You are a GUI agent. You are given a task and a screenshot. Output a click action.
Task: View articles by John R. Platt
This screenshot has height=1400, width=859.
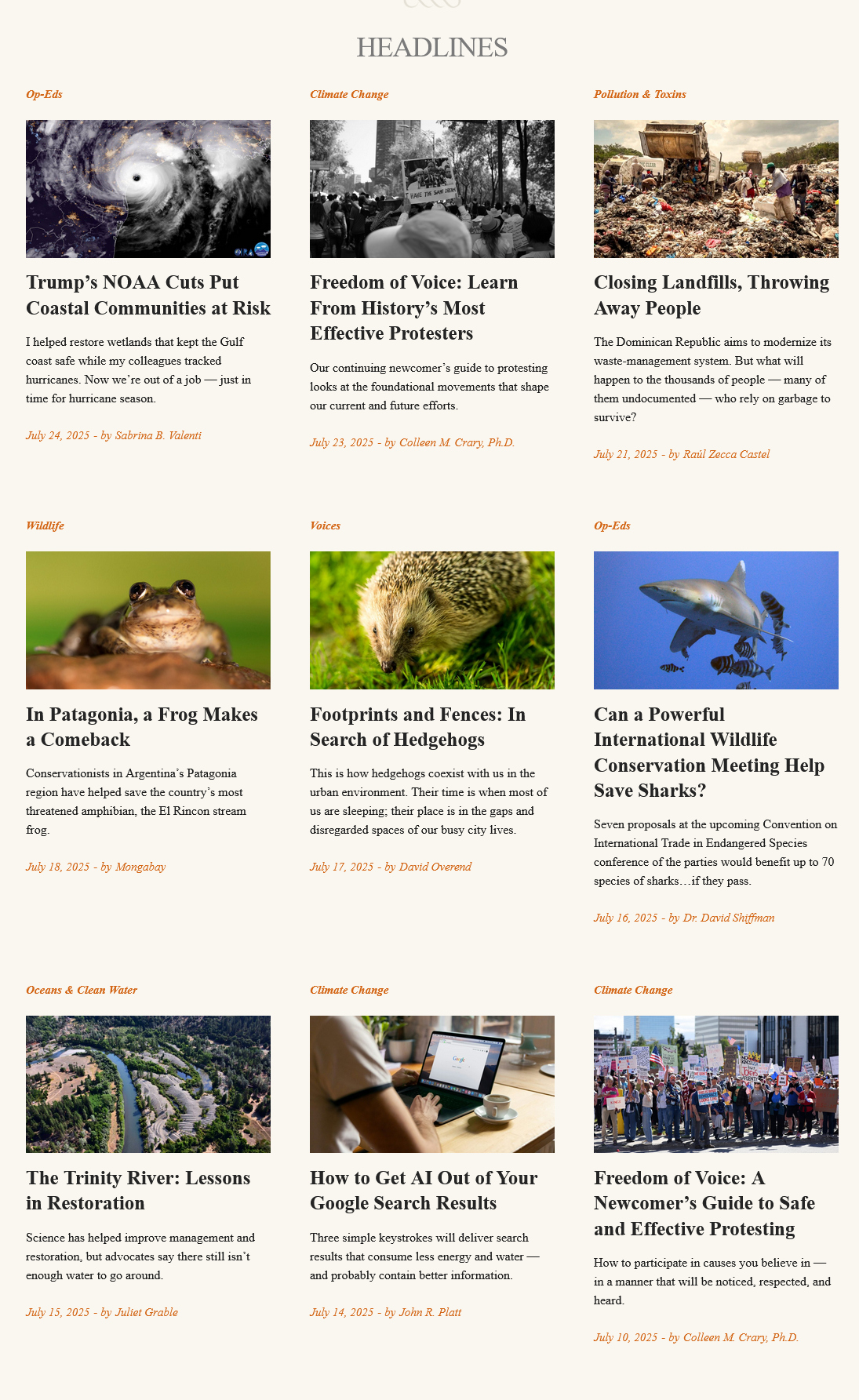tap(430, 1312)
